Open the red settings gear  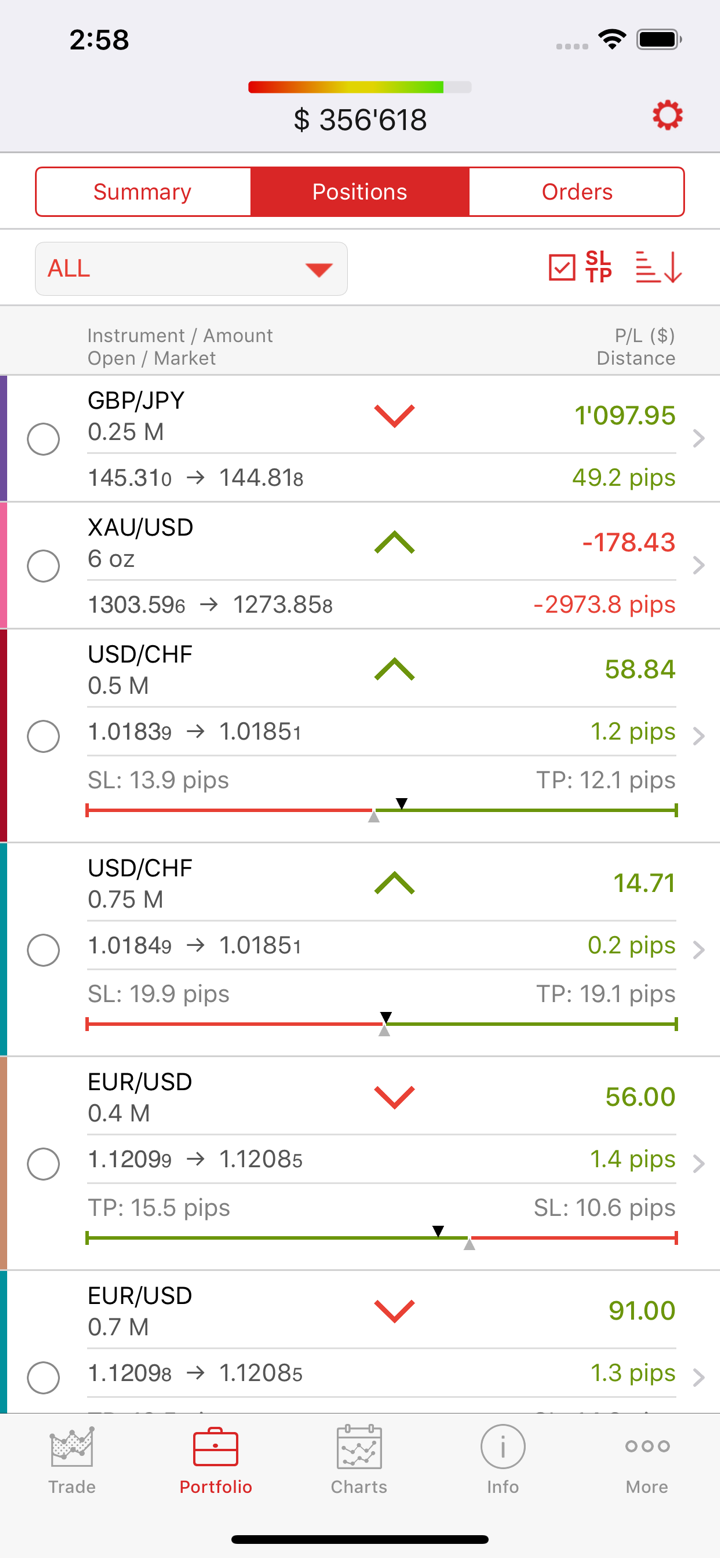click(x=667, y=116)
